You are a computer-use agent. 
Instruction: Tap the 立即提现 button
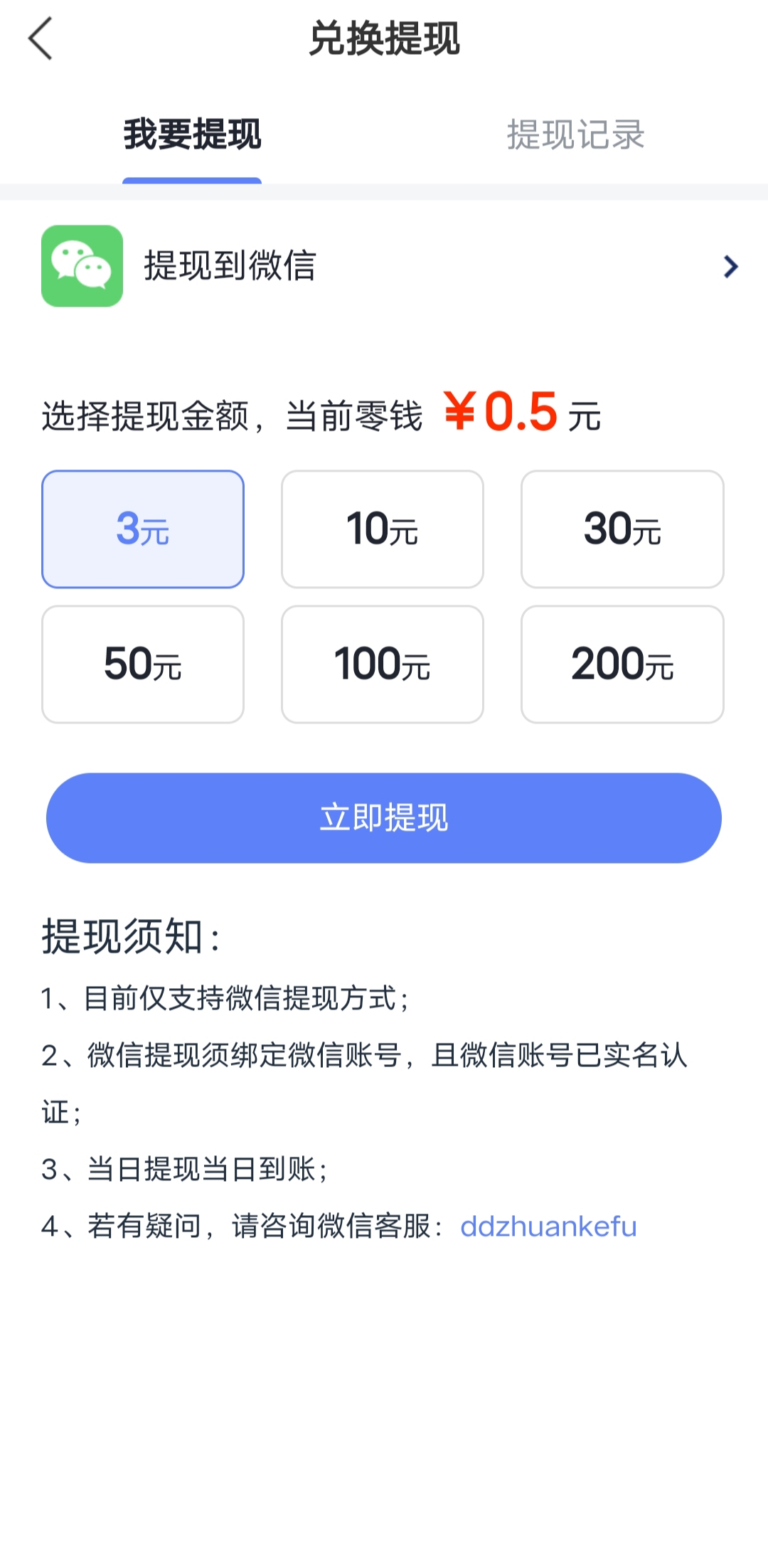pyautogui.click(x=384, y=818)
